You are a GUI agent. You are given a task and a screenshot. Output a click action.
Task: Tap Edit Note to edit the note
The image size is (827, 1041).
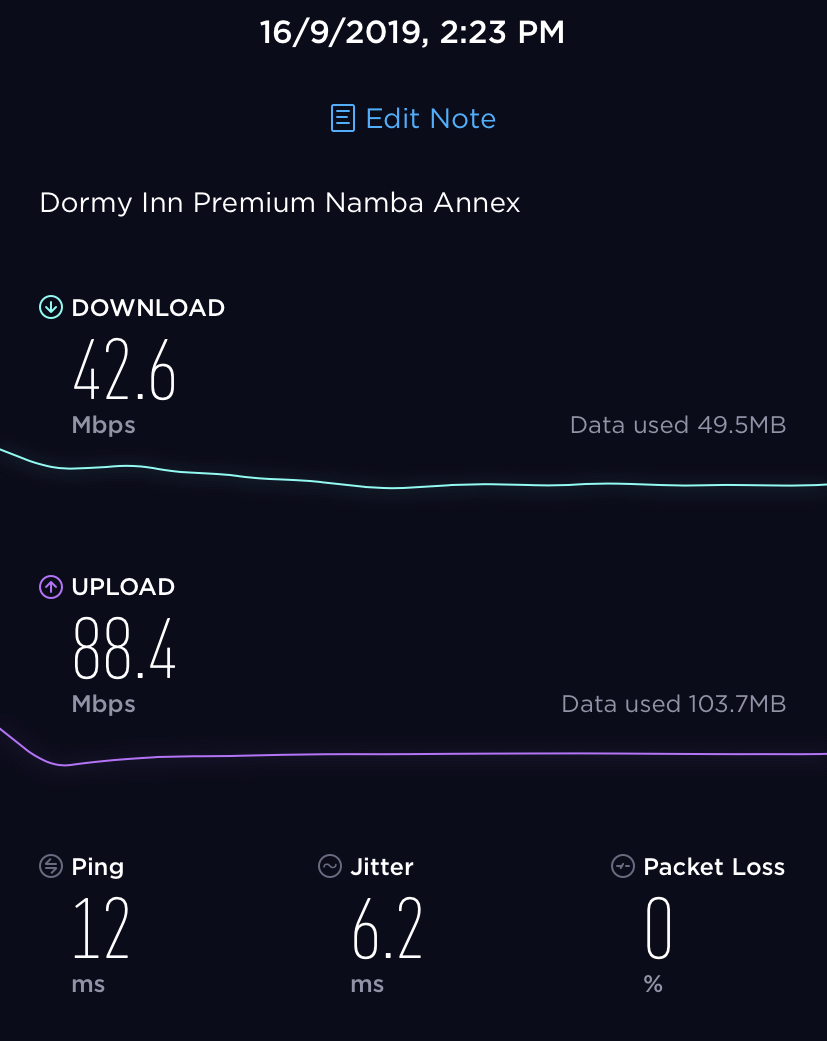click(x=414, y=119)
